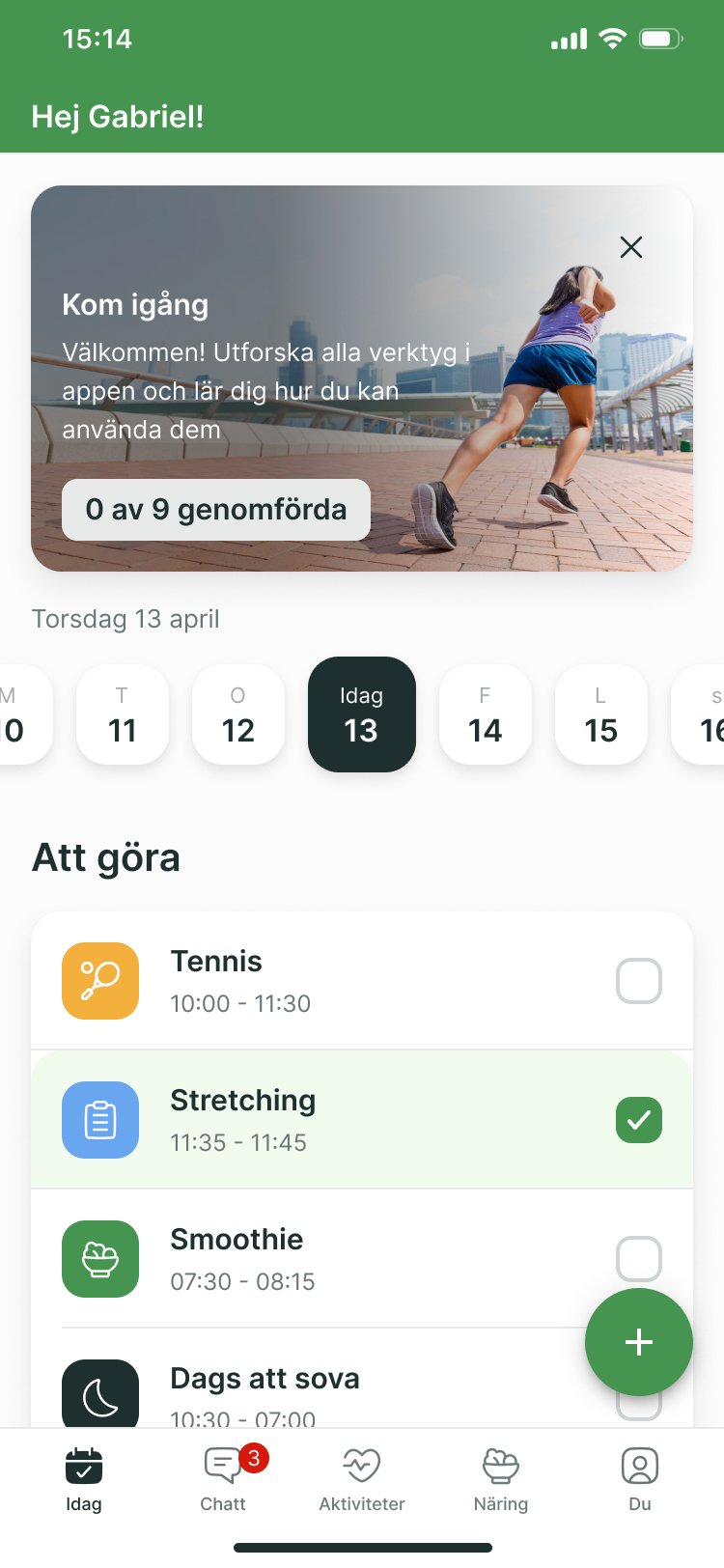Open the Chatt tab

(223, 1479)
